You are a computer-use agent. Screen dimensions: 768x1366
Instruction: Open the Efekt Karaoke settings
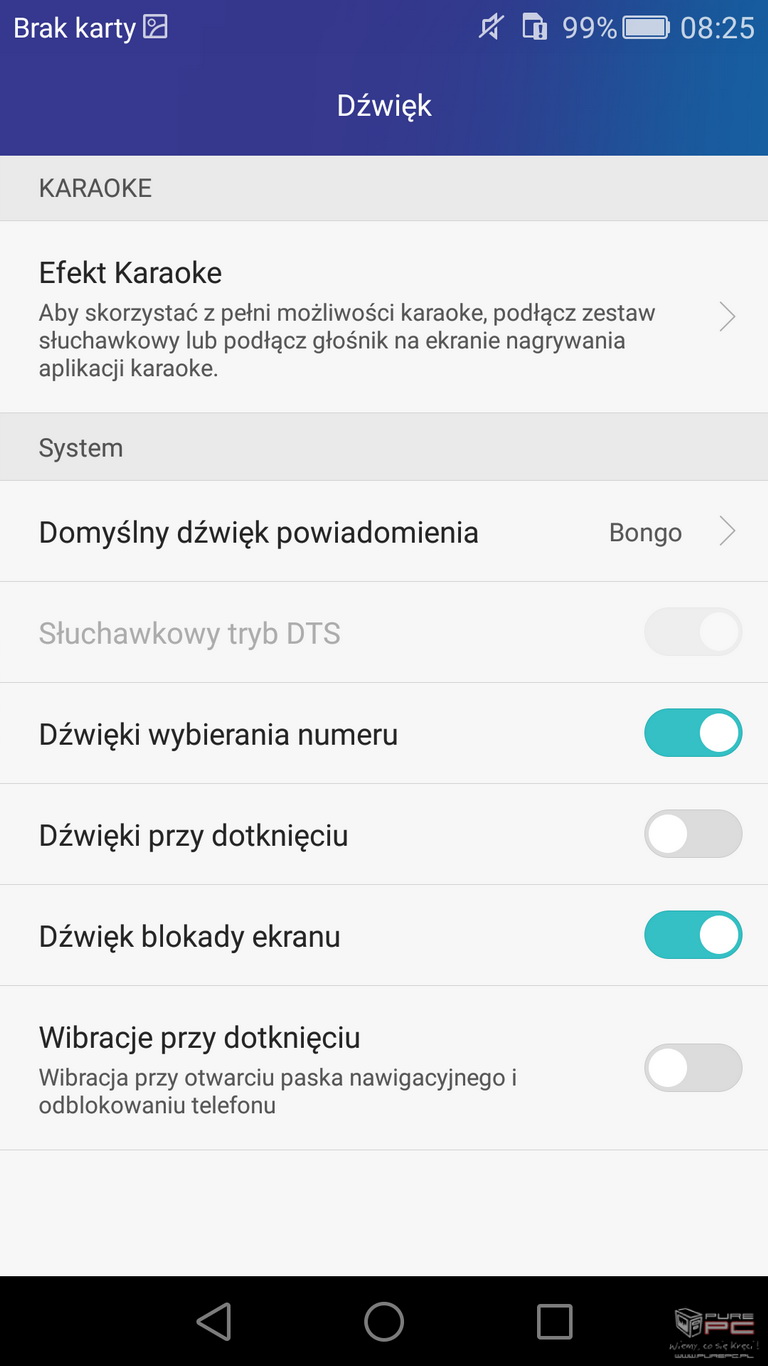[384, 317]
